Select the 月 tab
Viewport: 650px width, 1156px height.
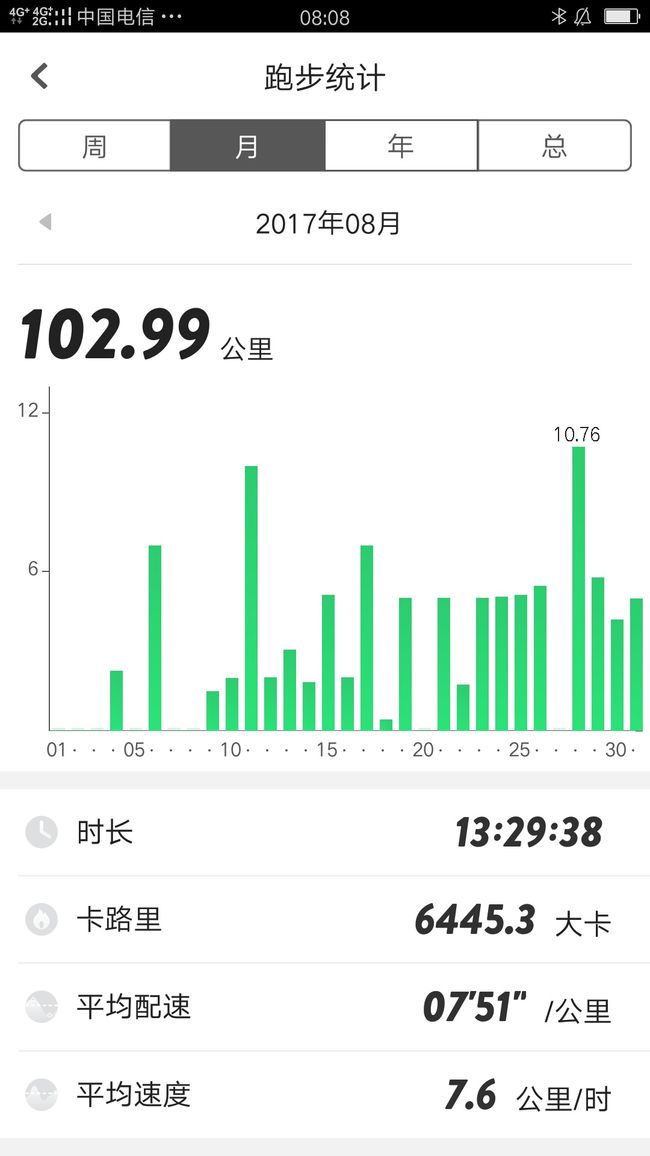(x=248, y=146)
